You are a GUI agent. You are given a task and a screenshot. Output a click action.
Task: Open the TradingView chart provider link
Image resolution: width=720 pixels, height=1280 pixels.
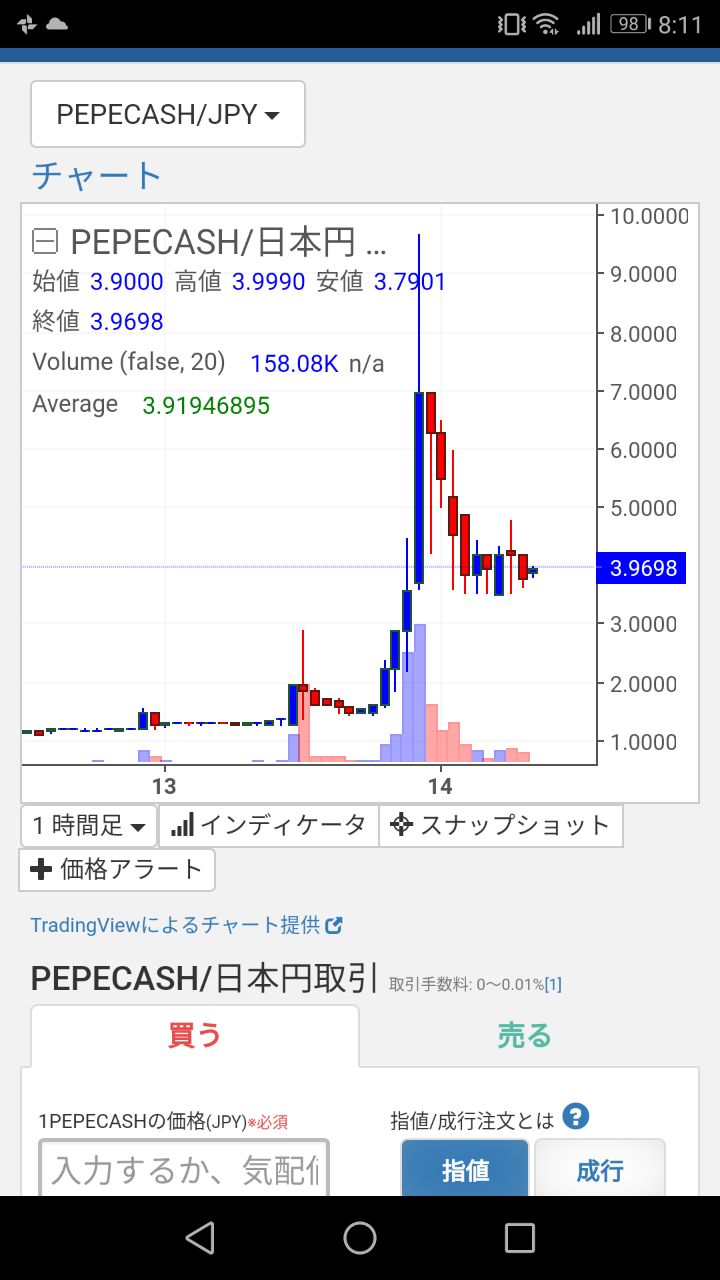[x=186, y=925]
